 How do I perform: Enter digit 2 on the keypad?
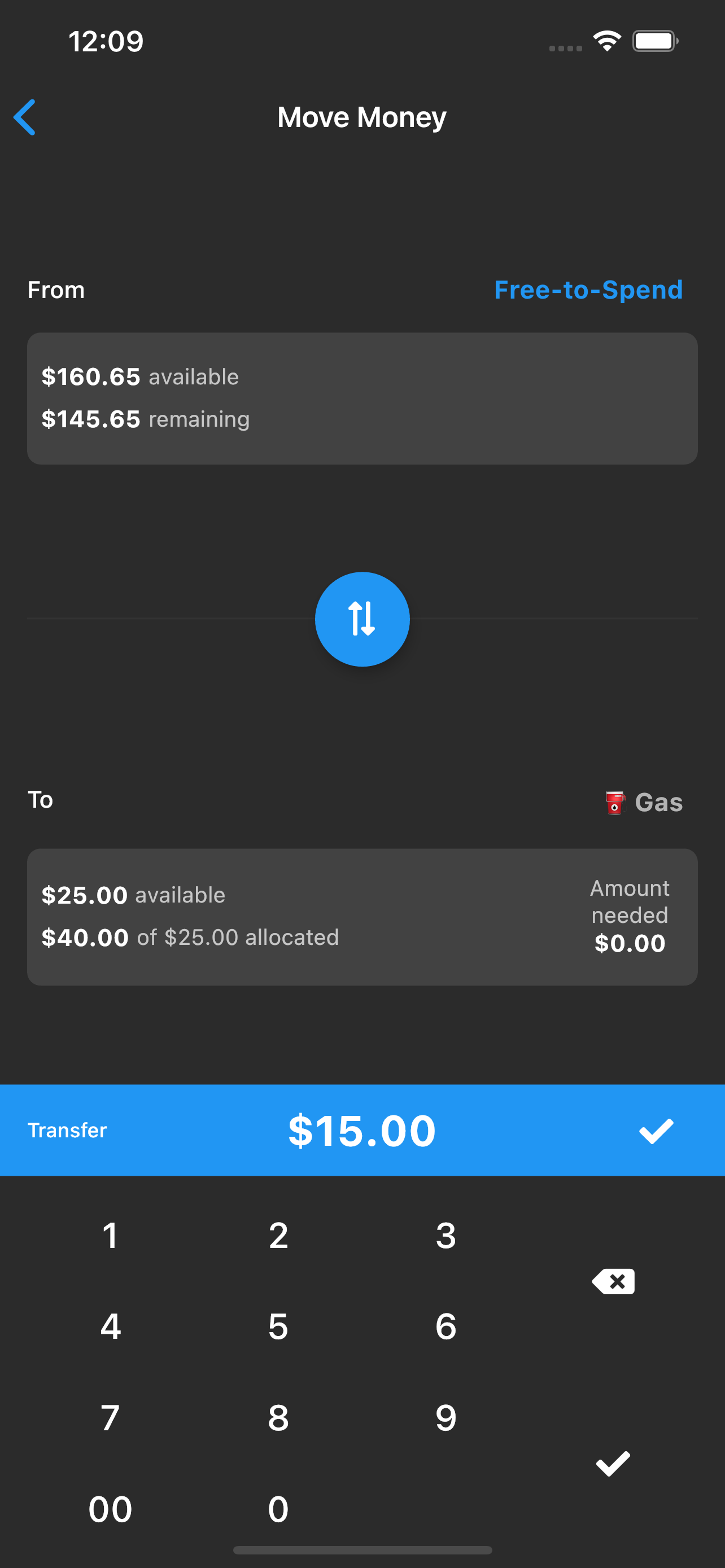click(278, 1236)
